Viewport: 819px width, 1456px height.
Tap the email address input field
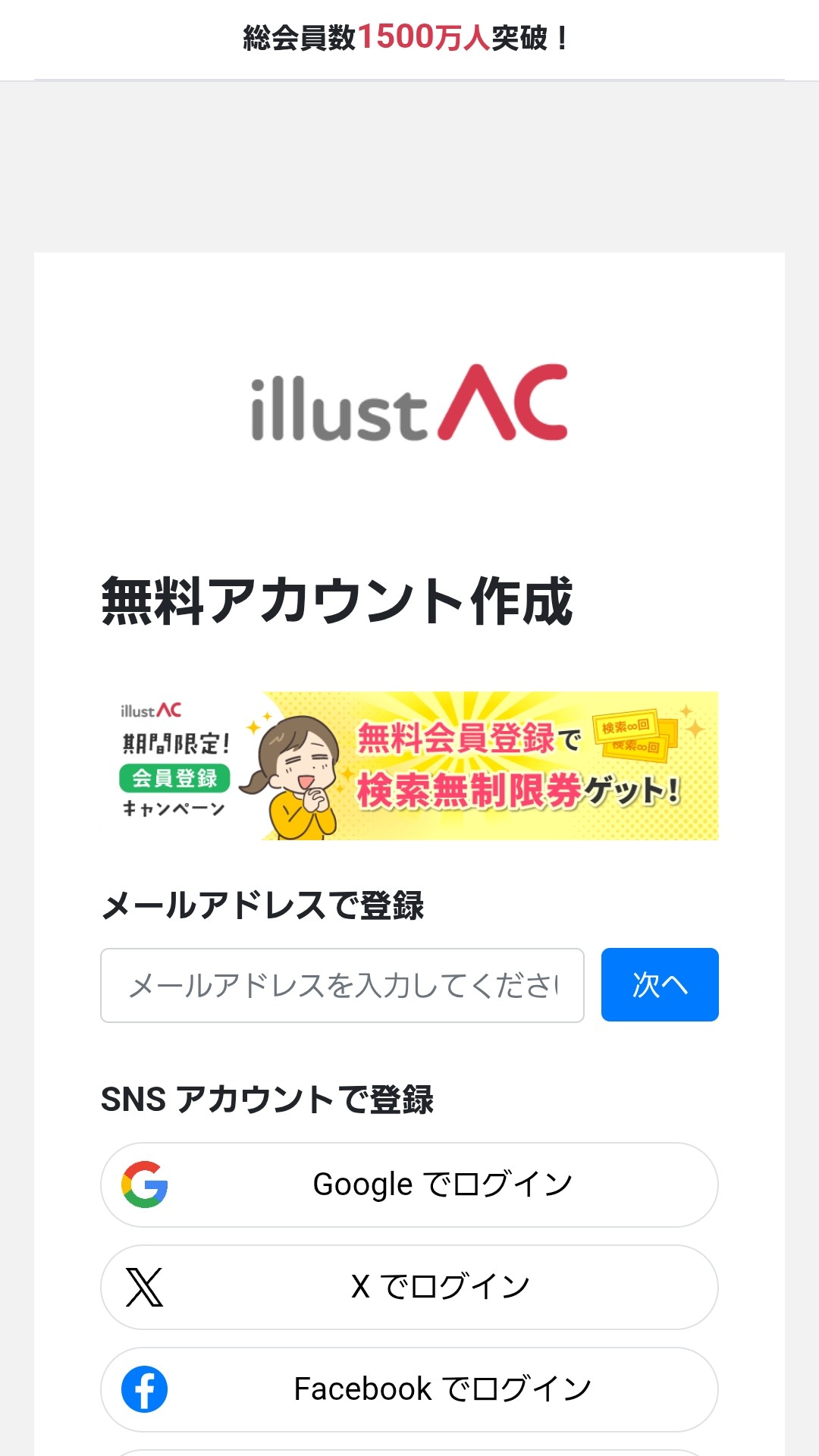pos(341,985)
